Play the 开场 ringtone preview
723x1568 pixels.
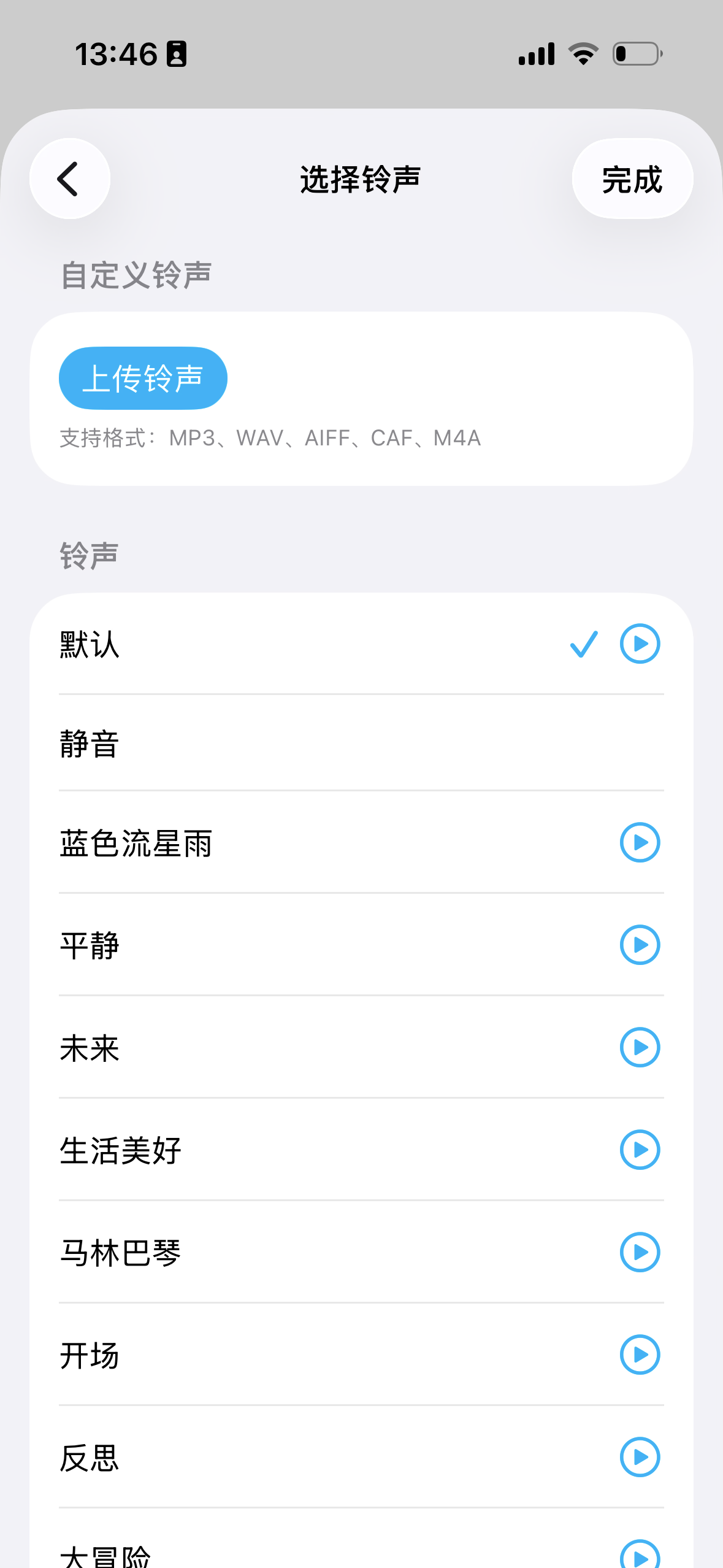(x=640, y=1355)
